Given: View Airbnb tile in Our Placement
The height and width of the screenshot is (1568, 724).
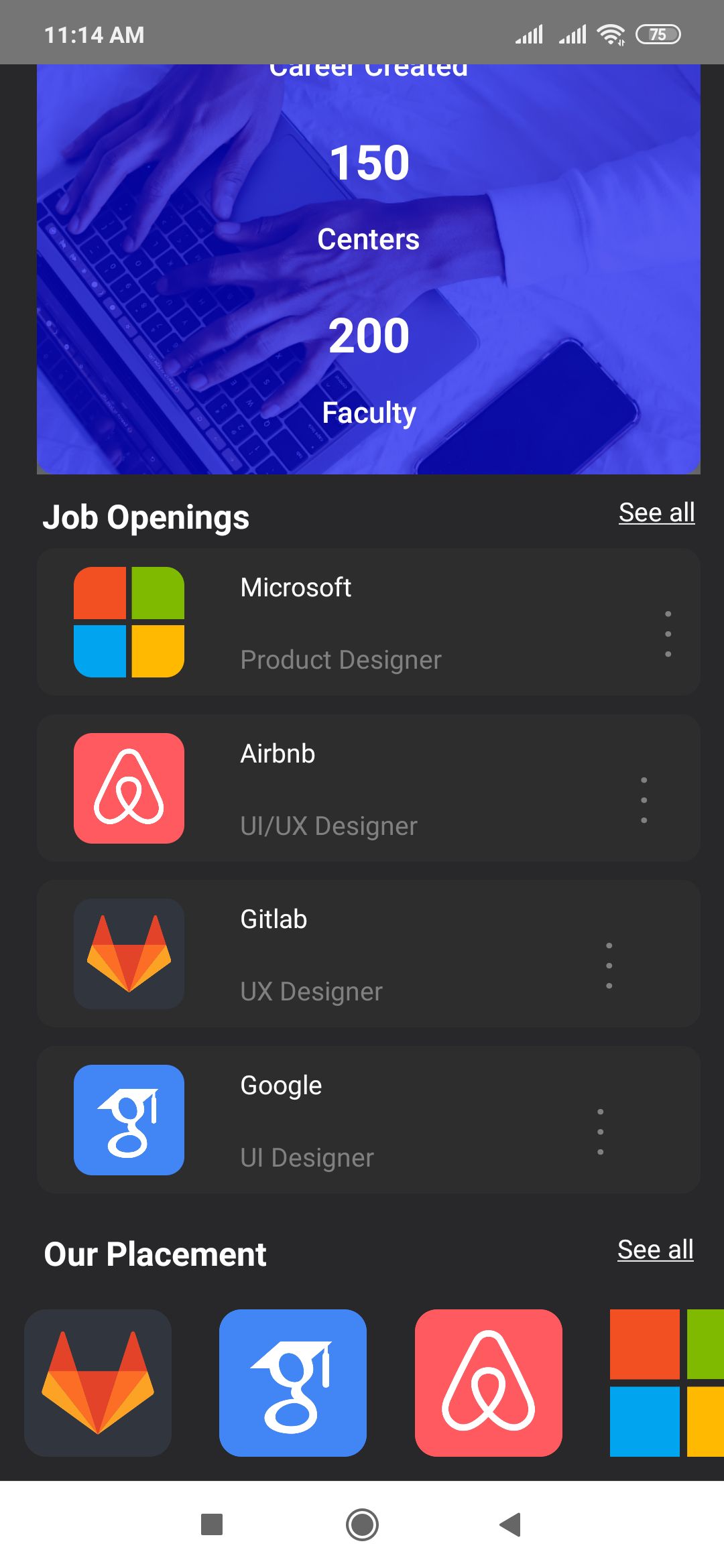Looking at the screenshot, I should [x=488, y=1383].
